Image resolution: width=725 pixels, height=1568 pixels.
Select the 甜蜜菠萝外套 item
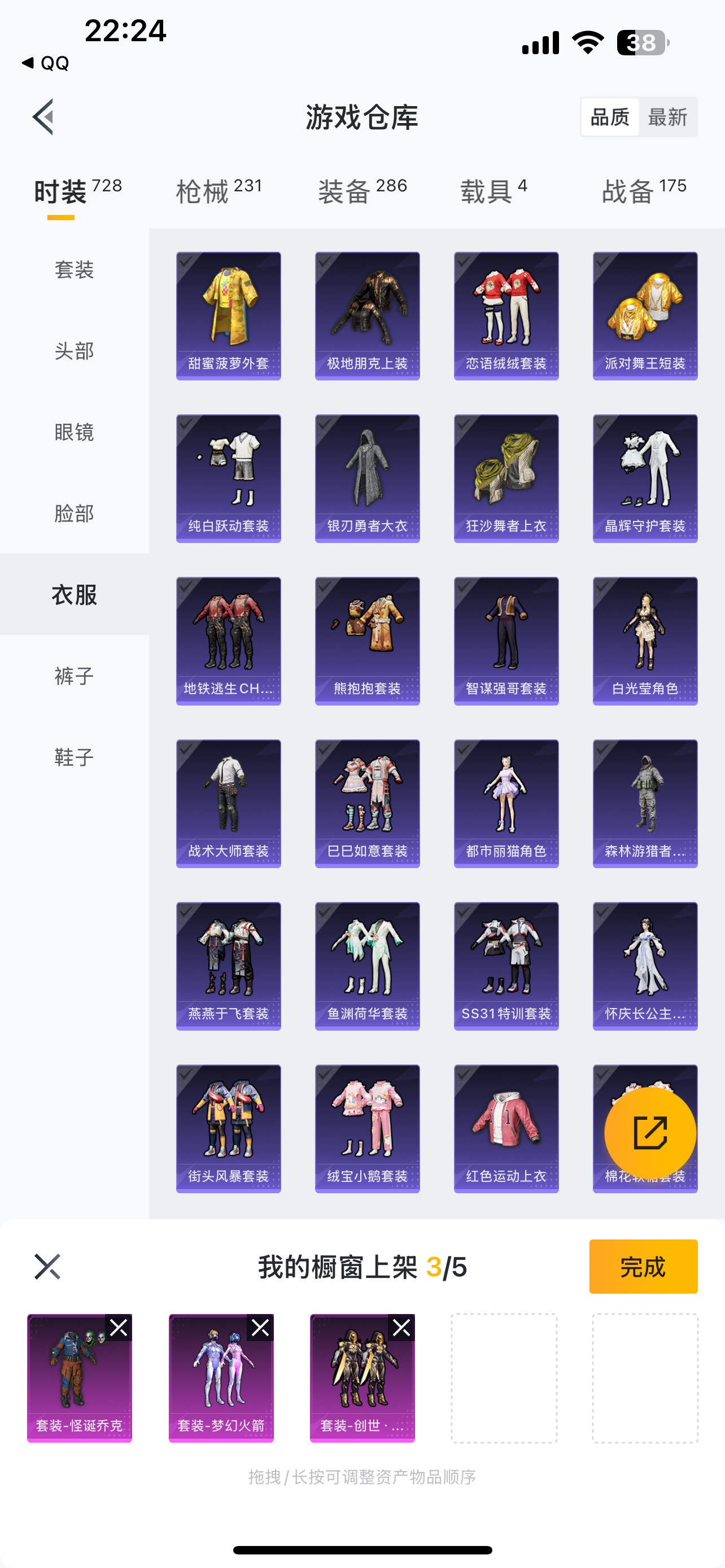[228, 316]
